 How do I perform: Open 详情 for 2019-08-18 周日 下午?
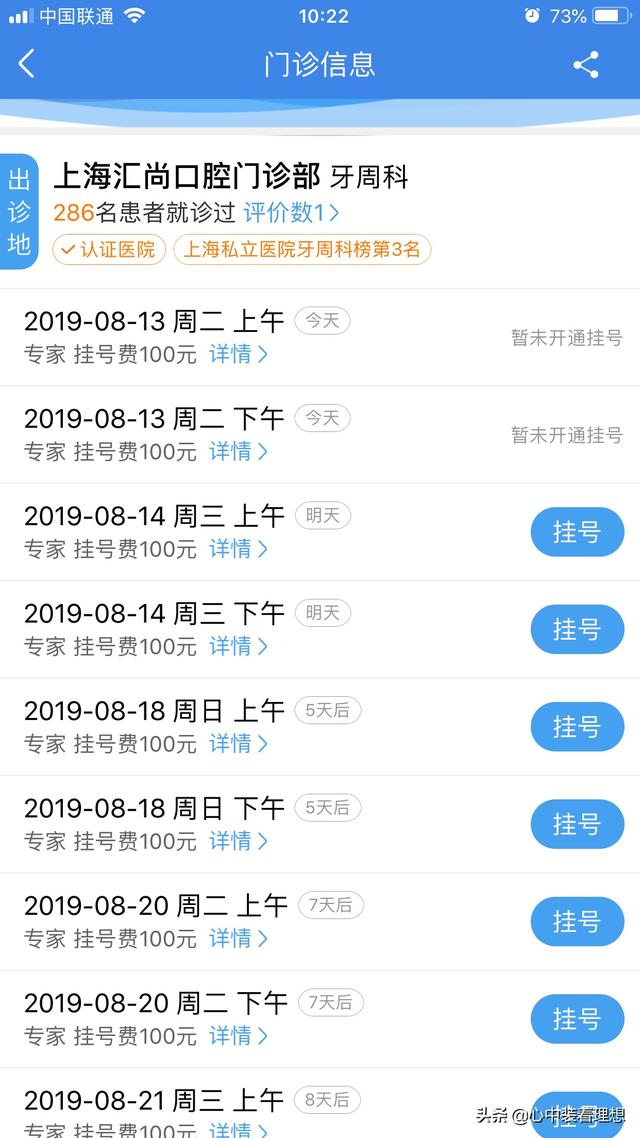[238, 841]
